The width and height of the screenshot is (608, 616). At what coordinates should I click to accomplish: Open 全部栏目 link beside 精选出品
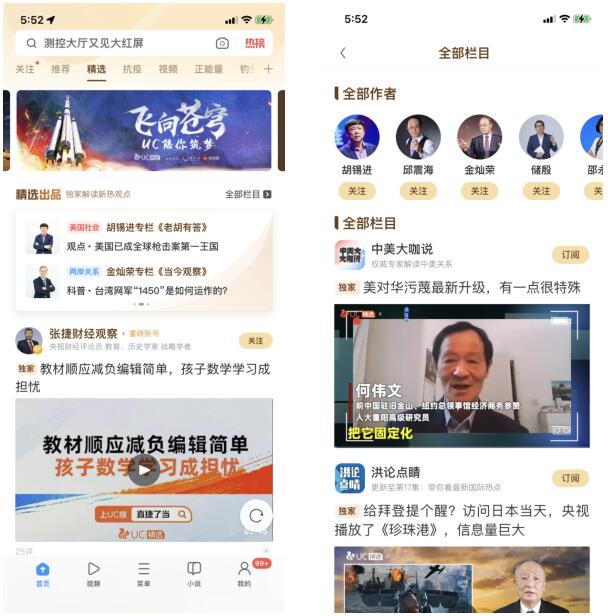tap(247, 194)
